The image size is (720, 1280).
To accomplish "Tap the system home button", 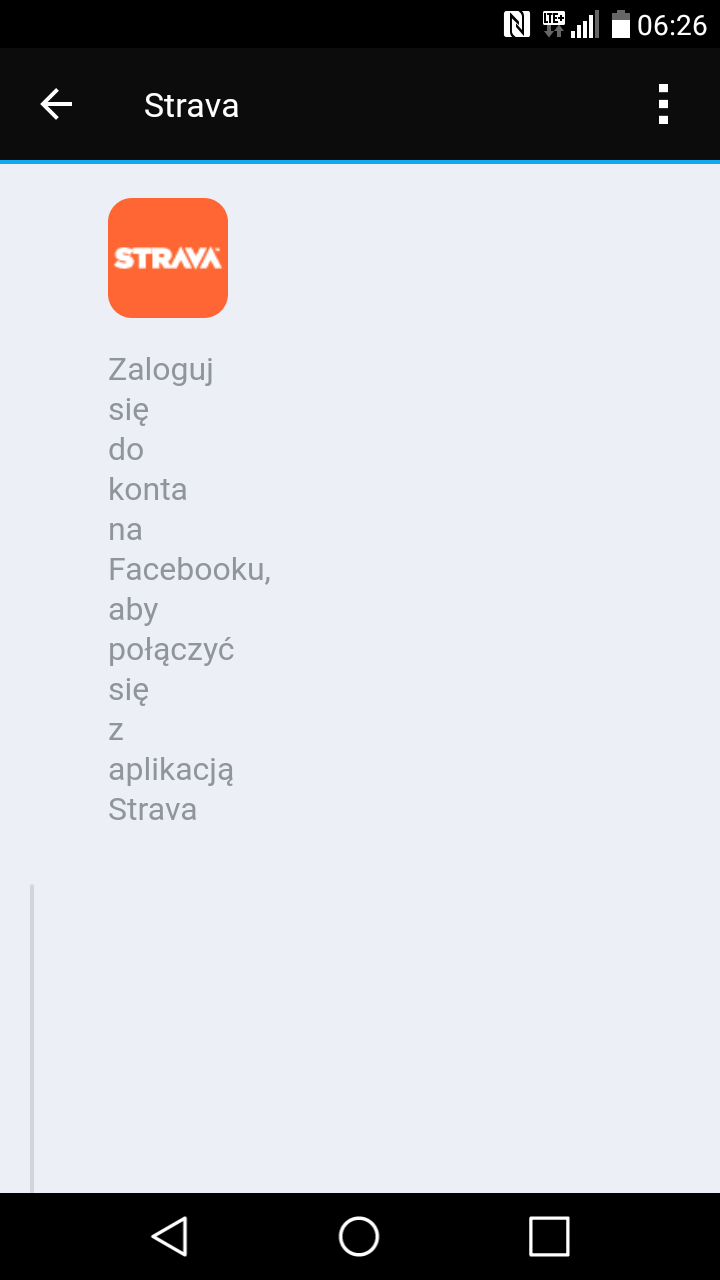I will 359,1236.
